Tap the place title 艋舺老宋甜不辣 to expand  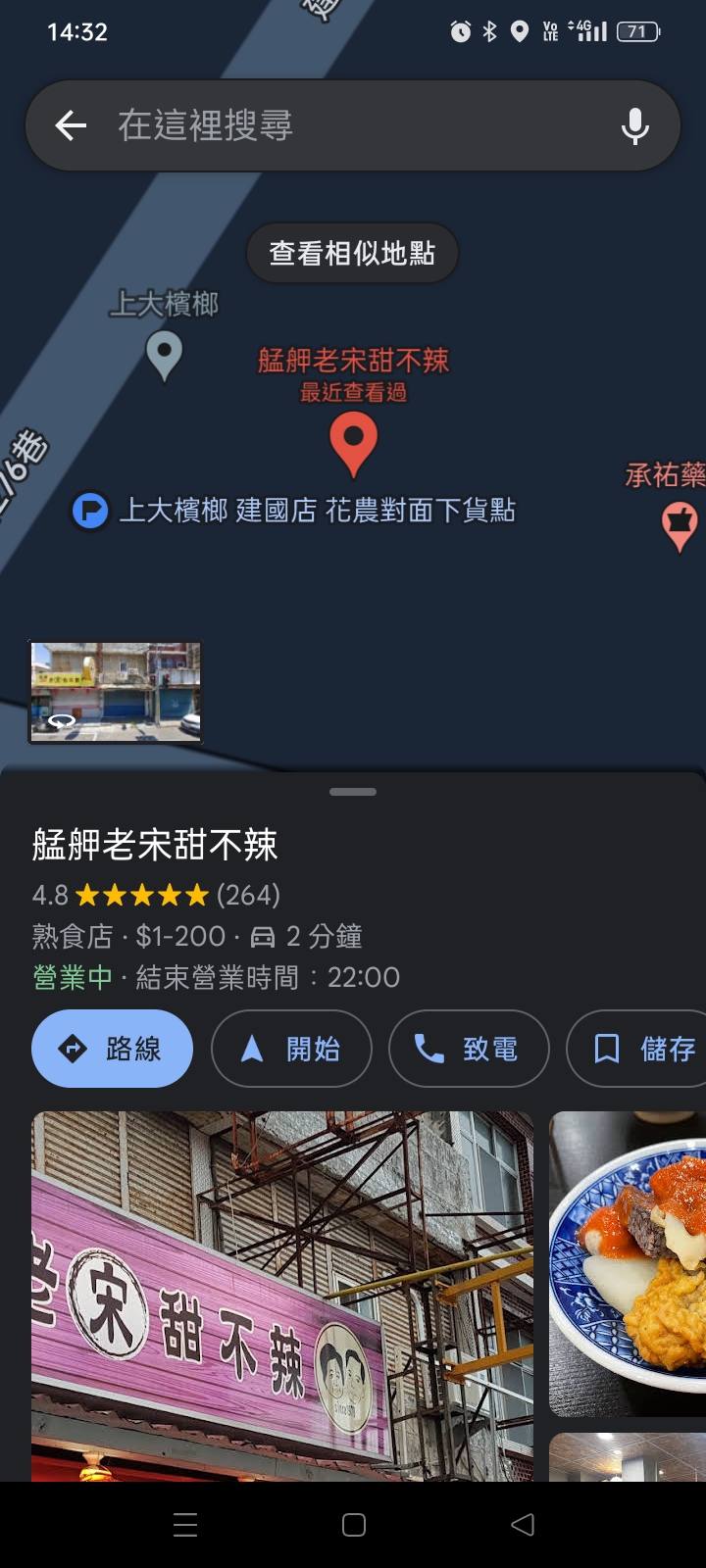point(155,844)
